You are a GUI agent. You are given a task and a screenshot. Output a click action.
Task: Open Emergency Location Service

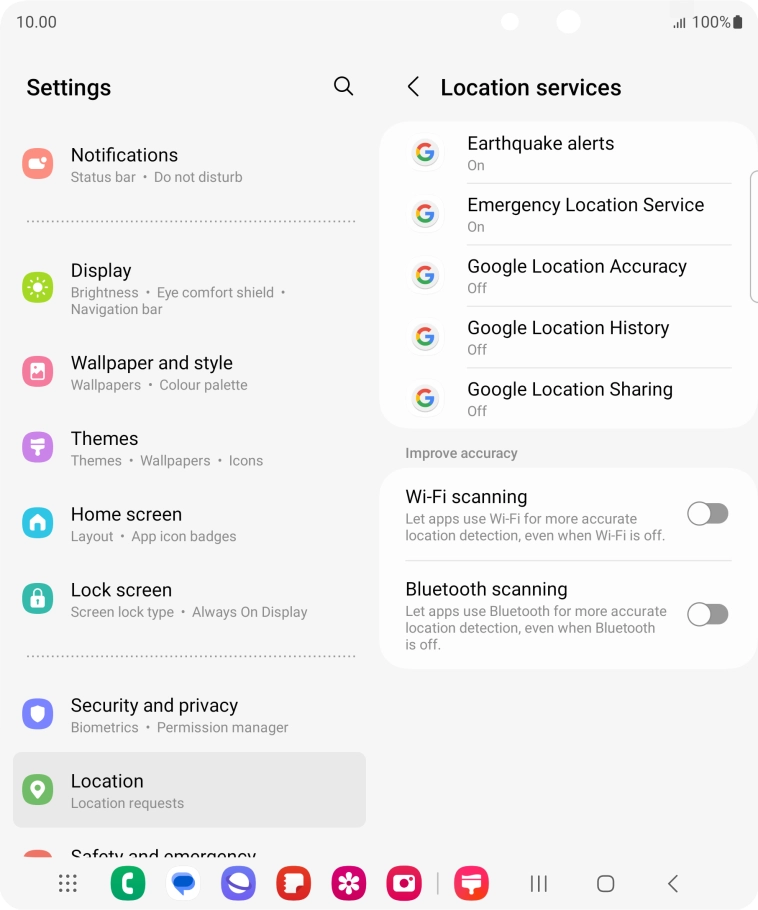(568, 214)
